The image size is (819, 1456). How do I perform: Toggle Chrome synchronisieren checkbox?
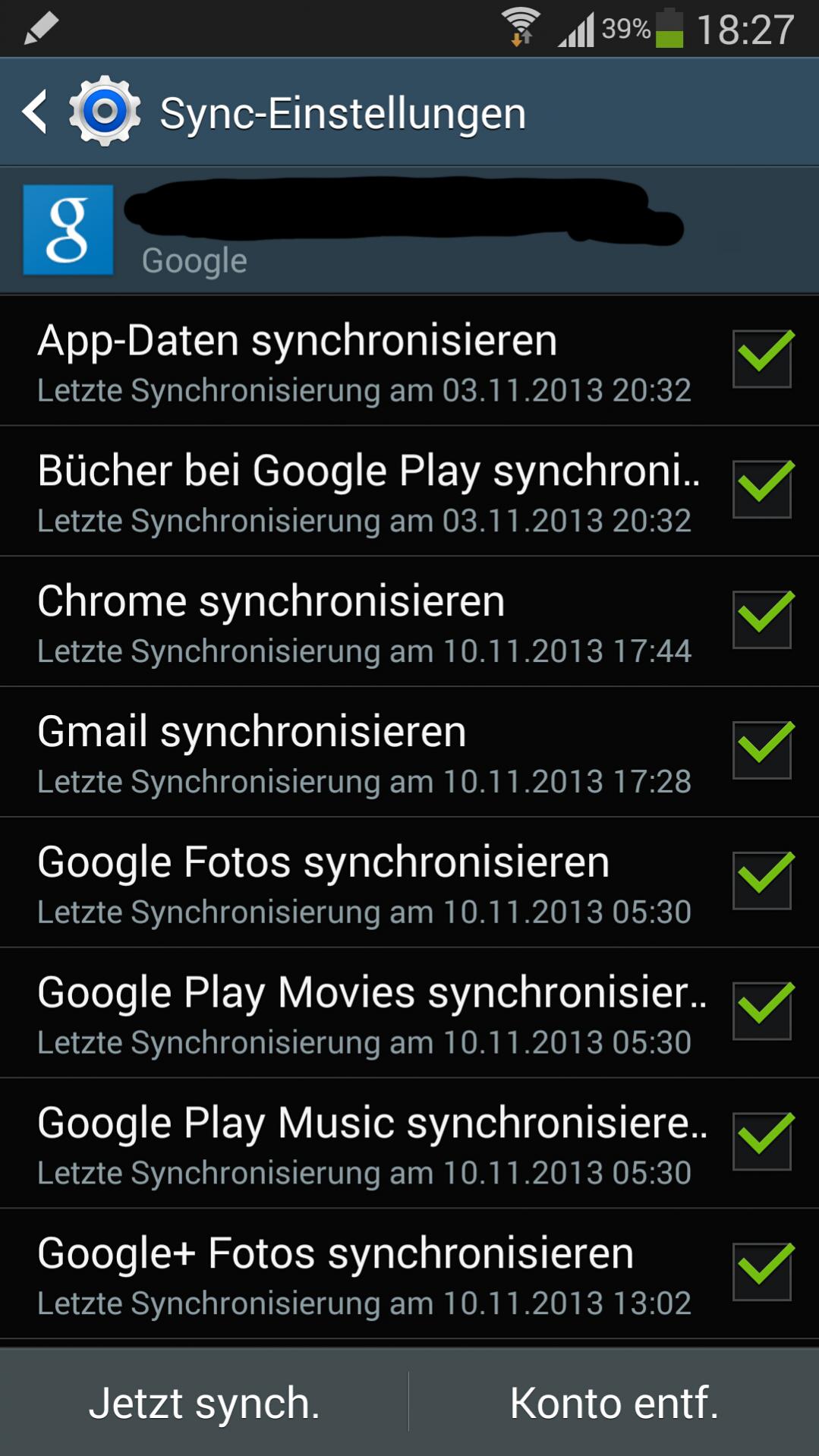(762, 620)
